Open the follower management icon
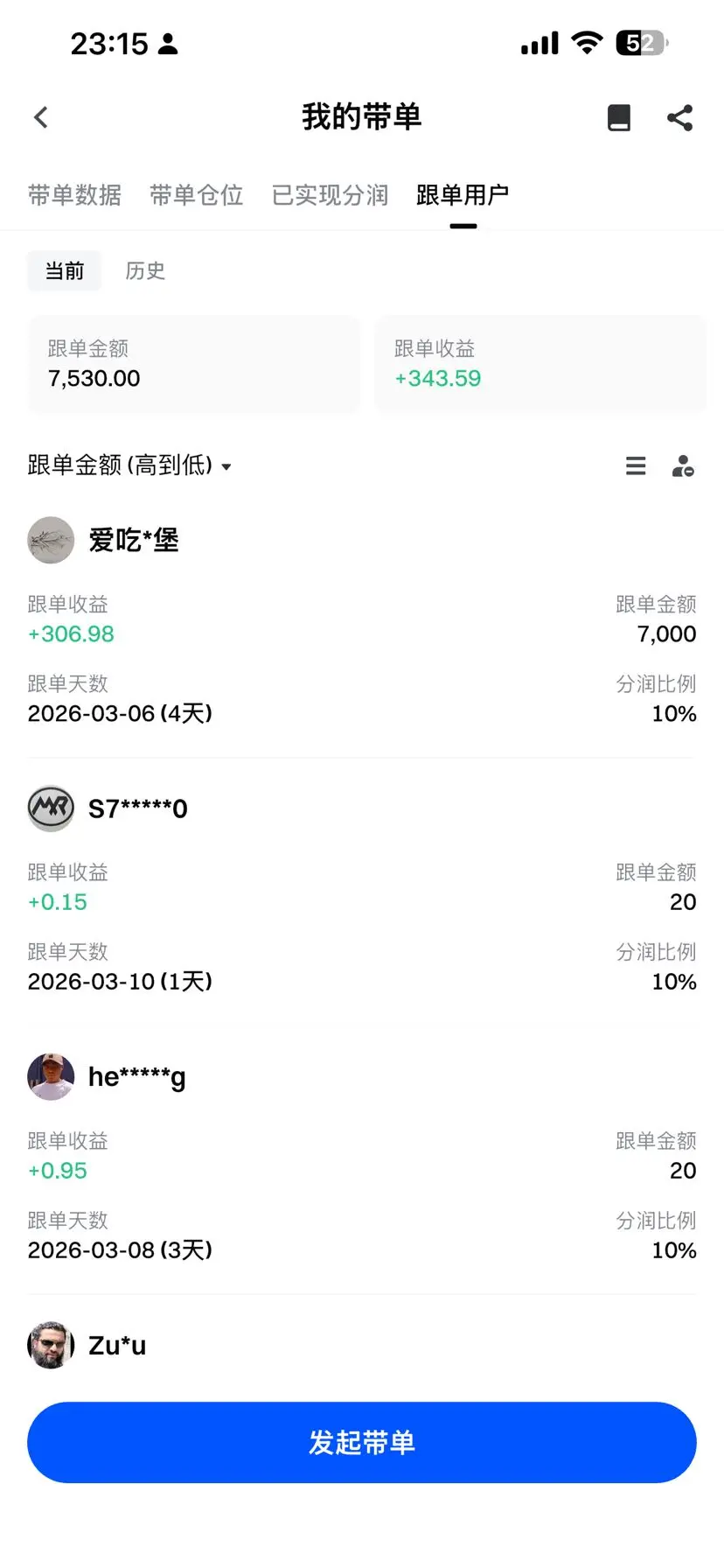The height and width of the screenshot is (1568, 724). (x=683, y=466)
